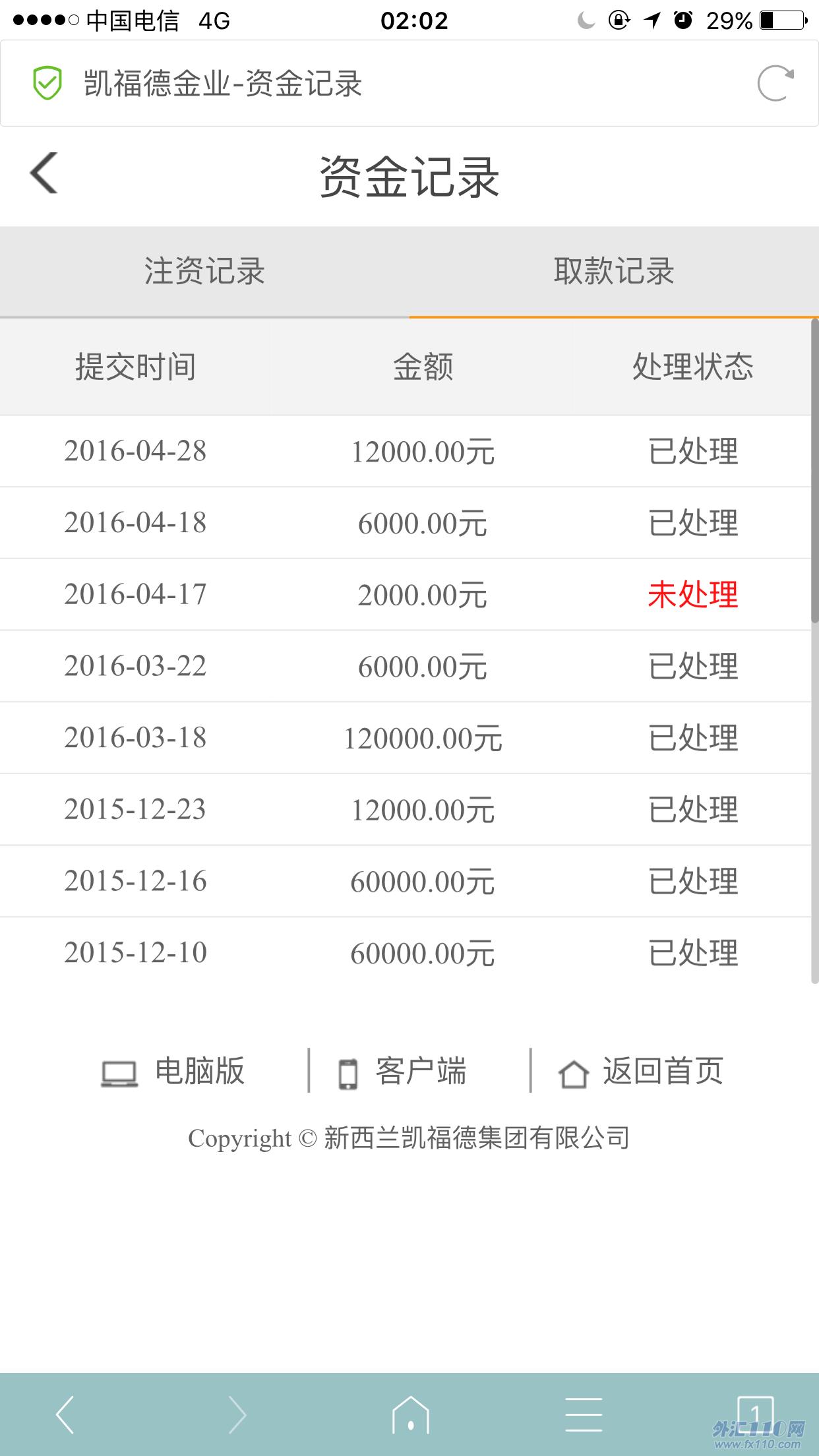Open the browser menu with three lines

(584, 1414)
